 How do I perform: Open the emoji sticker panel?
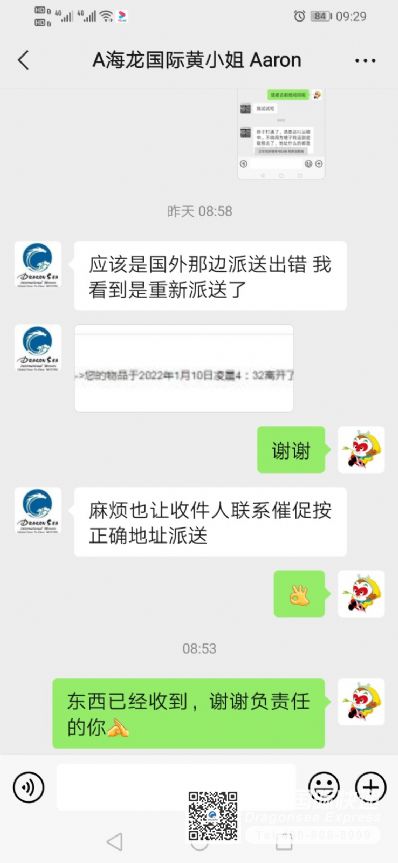click(x=324, y=788)
